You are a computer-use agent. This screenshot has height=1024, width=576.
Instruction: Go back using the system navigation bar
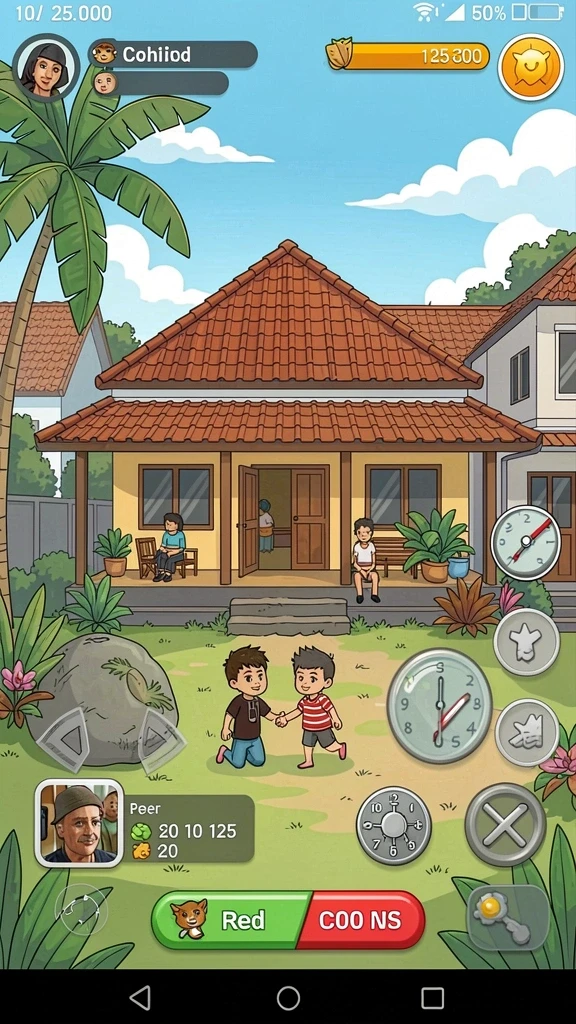[140, 997]
